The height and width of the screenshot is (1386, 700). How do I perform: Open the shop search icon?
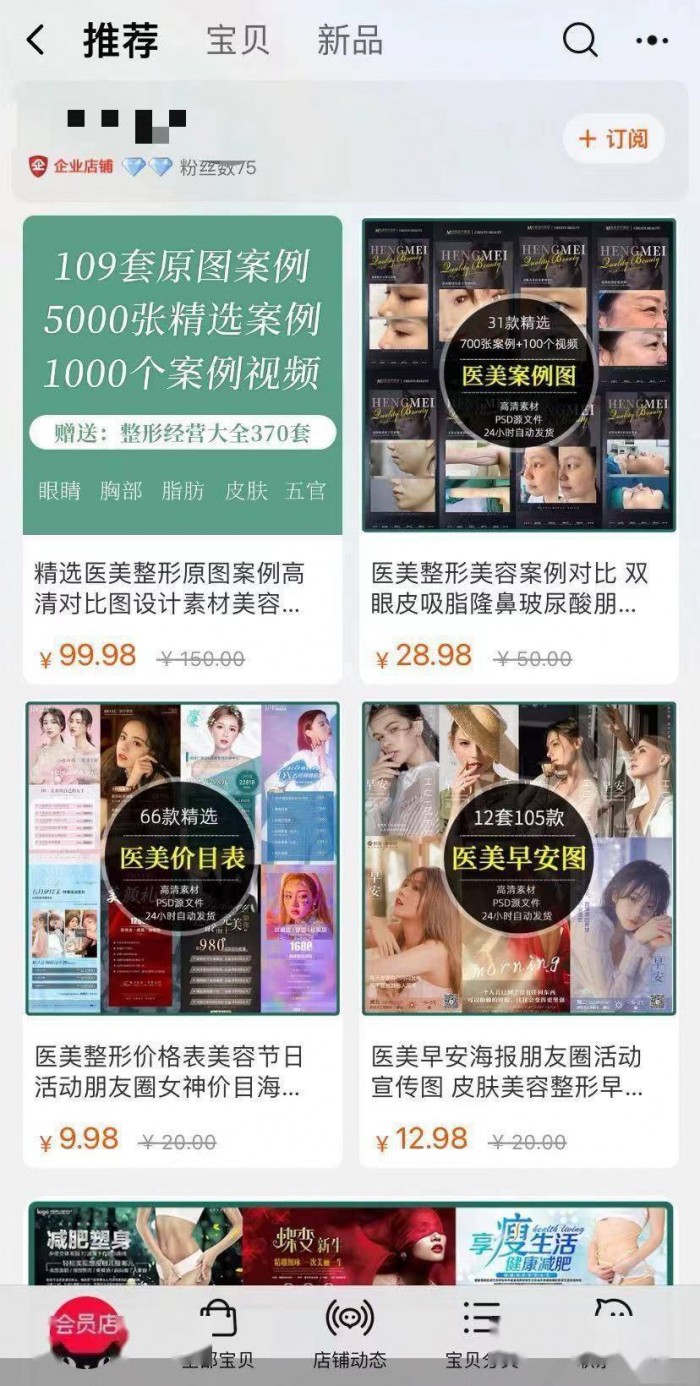coord(580,41)
